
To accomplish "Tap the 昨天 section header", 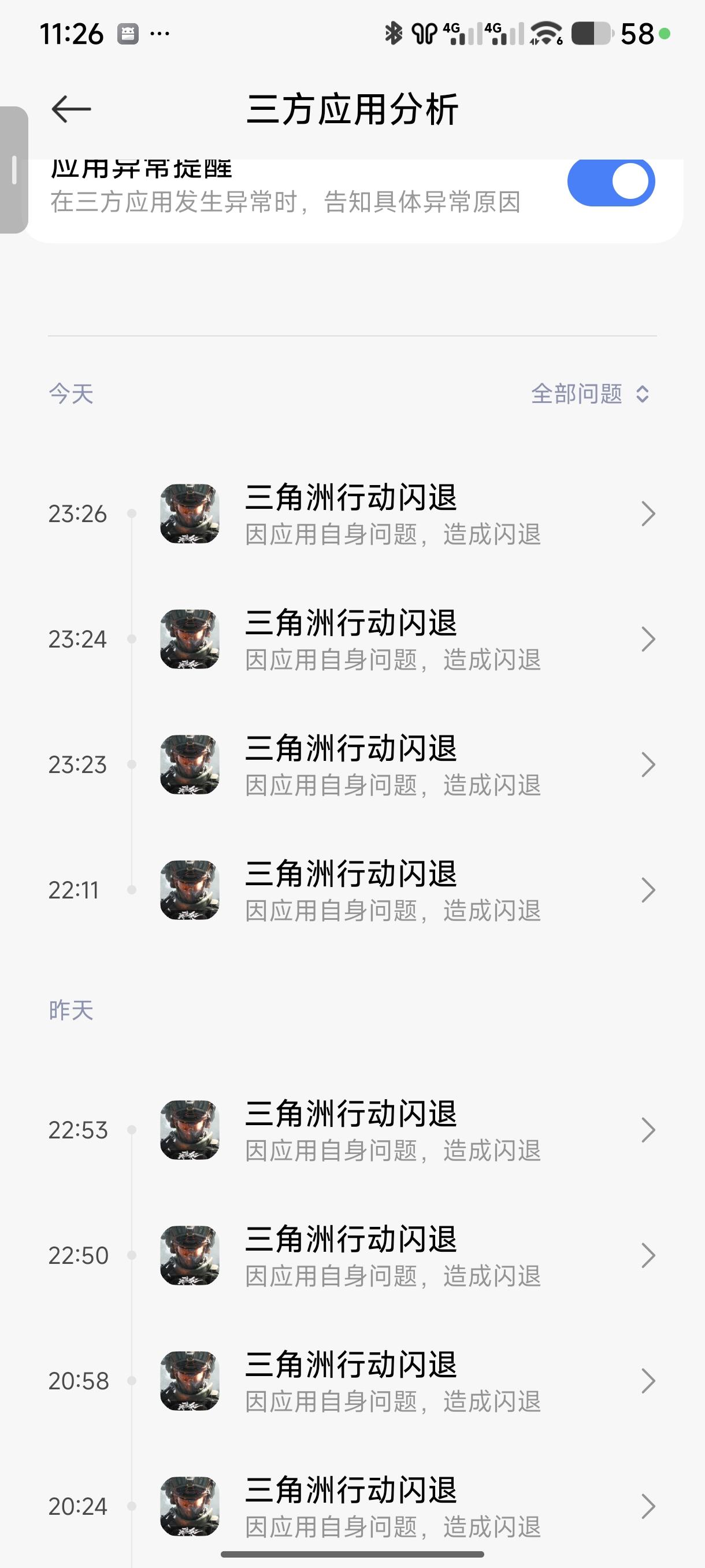I will [x=71, y=1010].
